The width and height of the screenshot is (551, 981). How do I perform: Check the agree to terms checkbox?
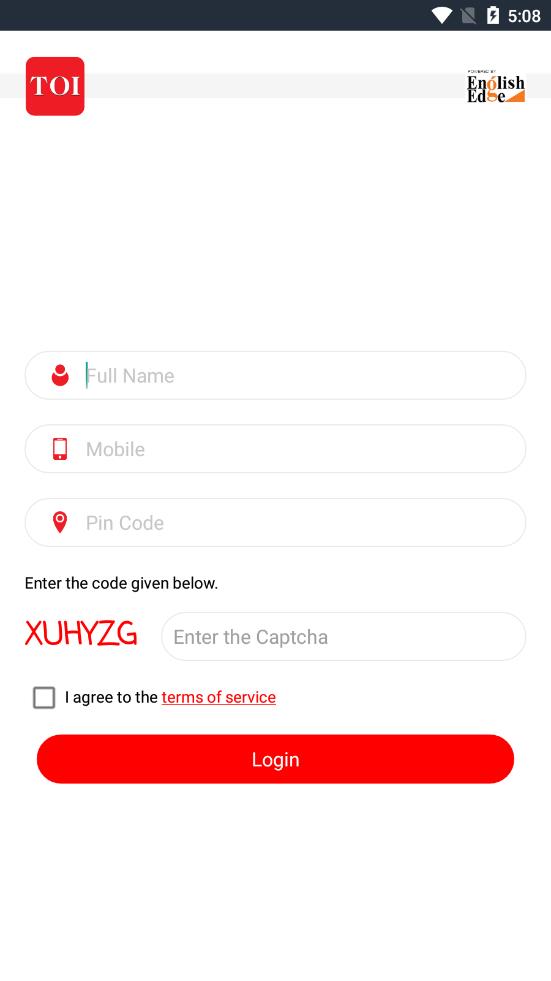(44, 698)
